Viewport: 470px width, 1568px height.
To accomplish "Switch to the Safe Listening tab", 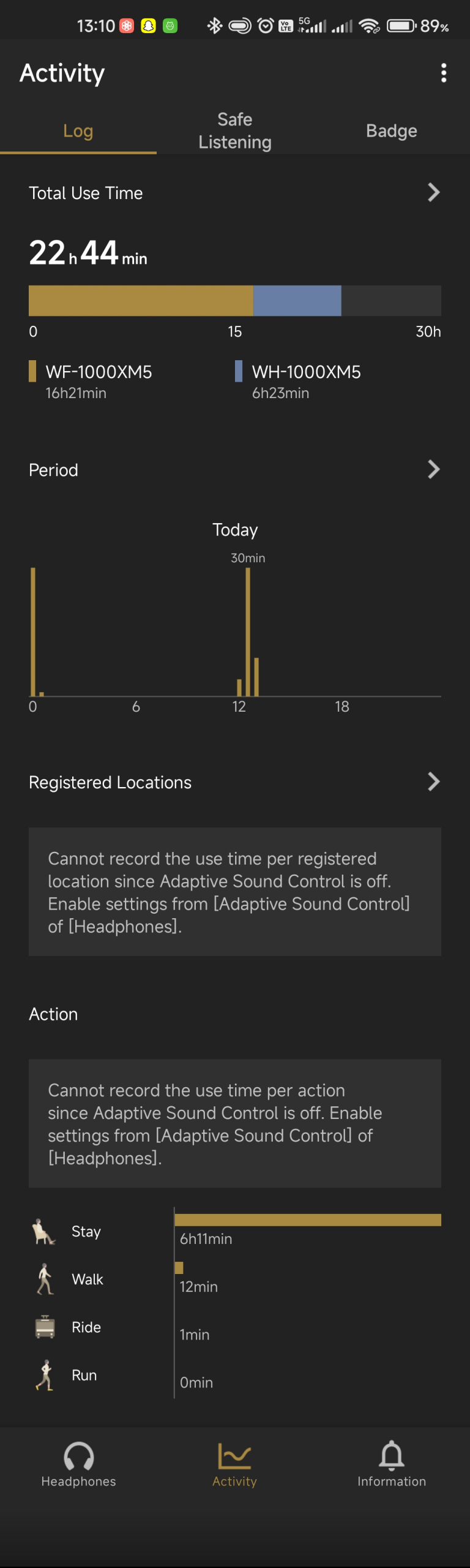I will [x=234, y=130].
